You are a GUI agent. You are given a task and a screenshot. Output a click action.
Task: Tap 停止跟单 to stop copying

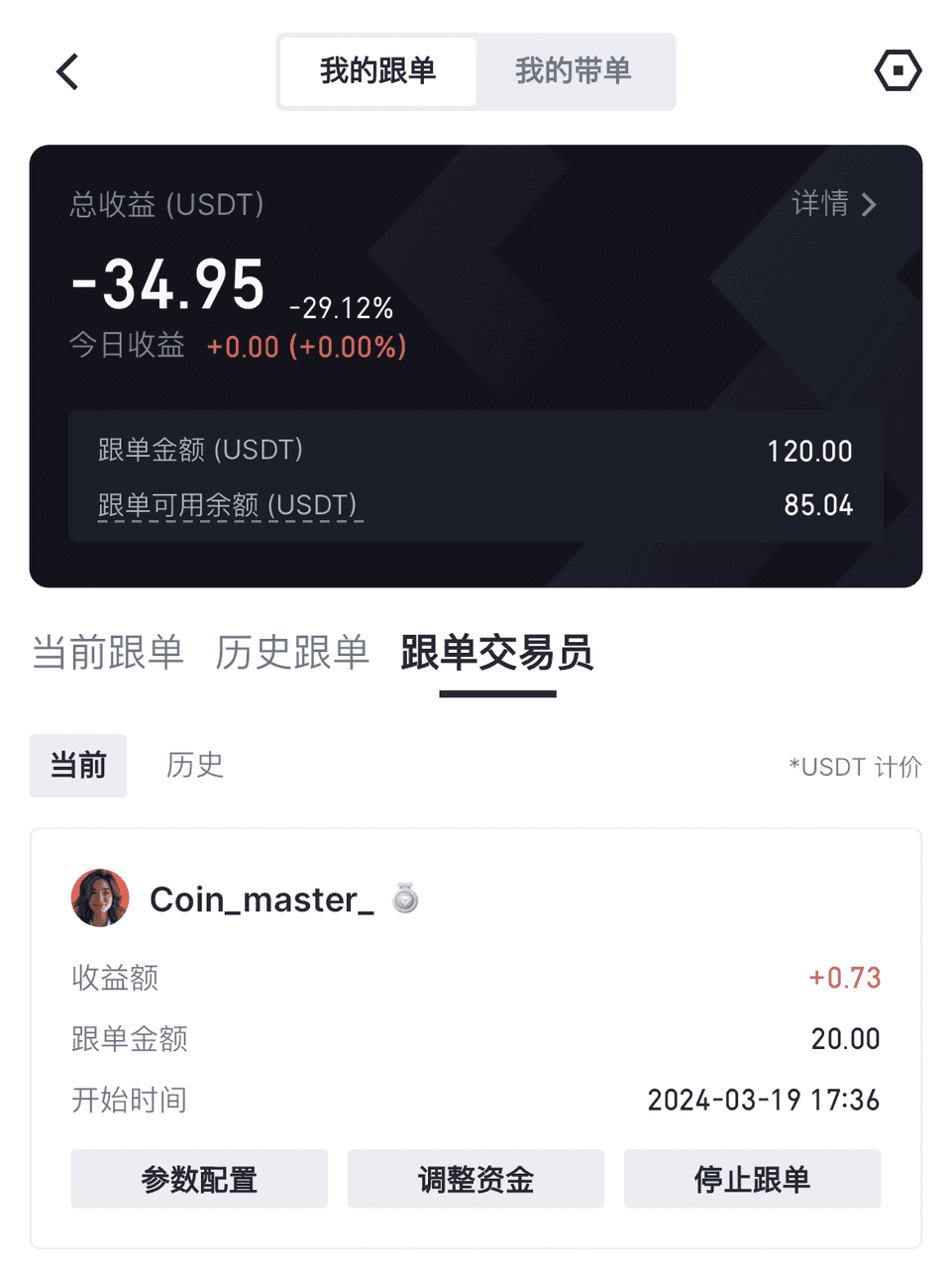752,1179
